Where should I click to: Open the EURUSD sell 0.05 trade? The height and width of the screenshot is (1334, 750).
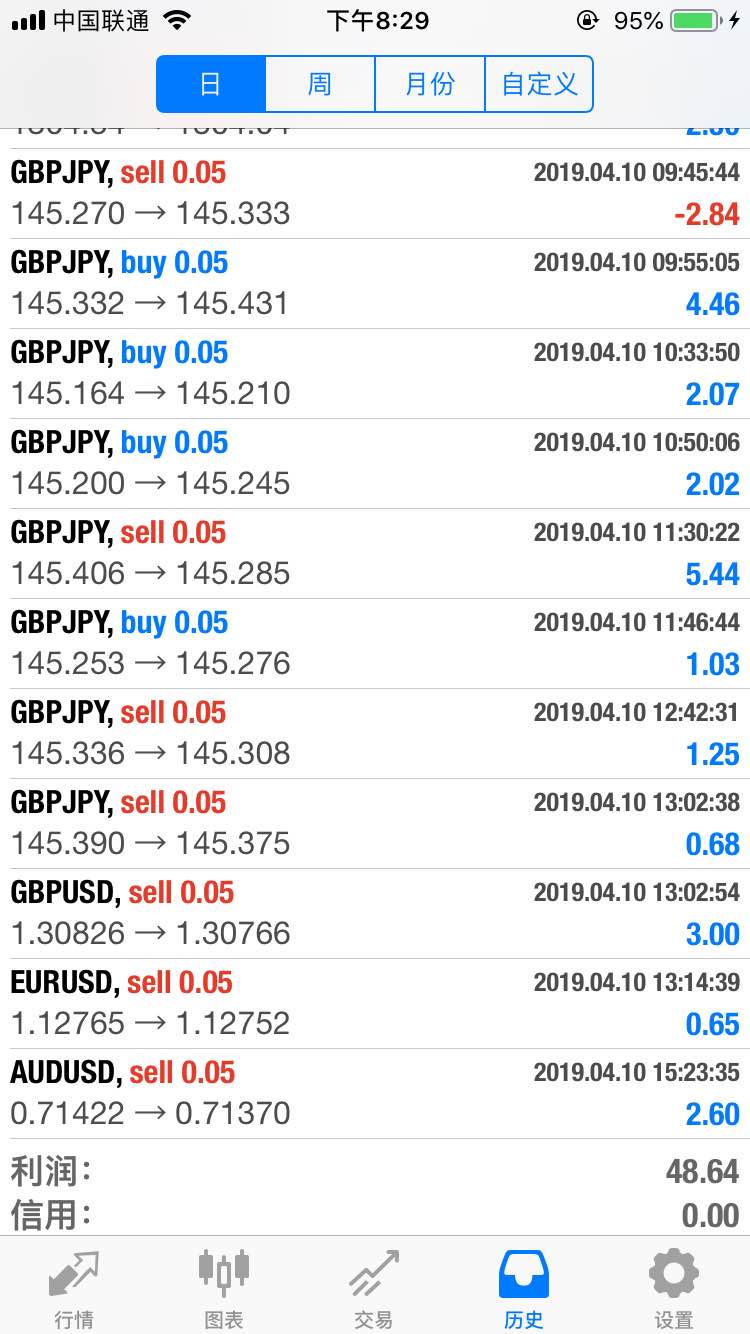pyautogui.click(x=375, y=1004)
